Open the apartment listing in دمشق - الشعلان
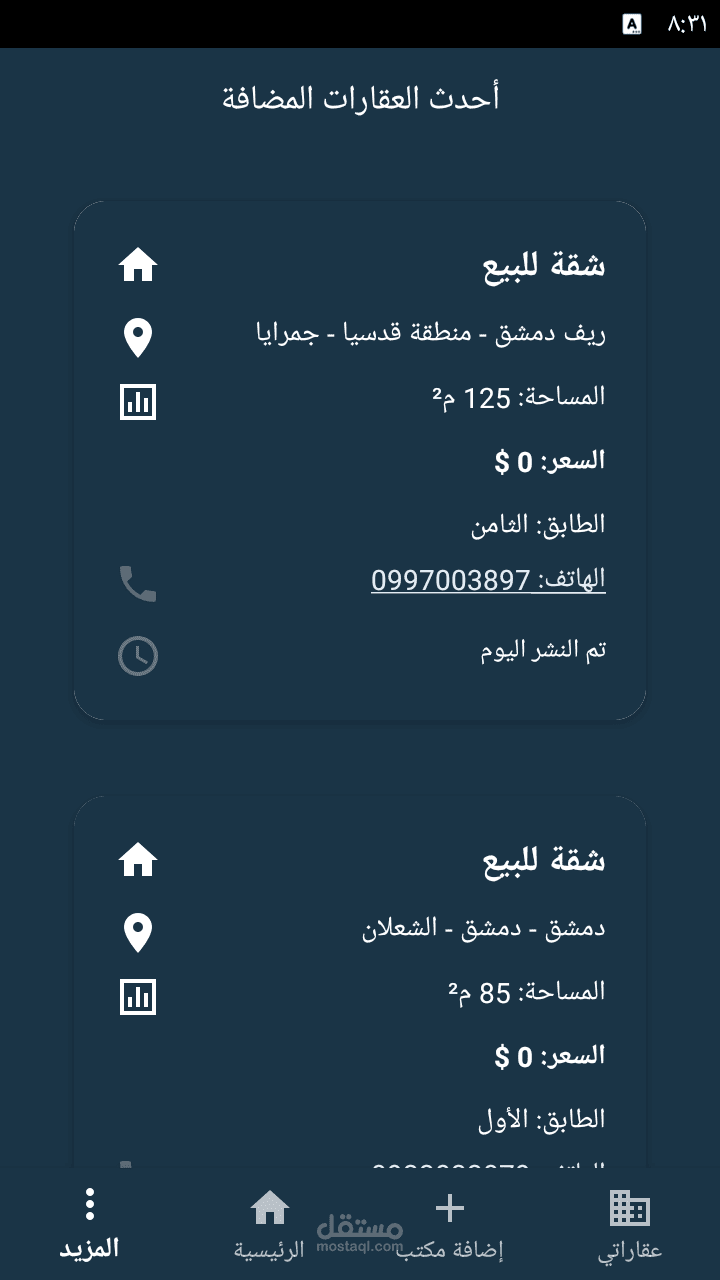Viewport: 720px width, 1280px height. 360,981
